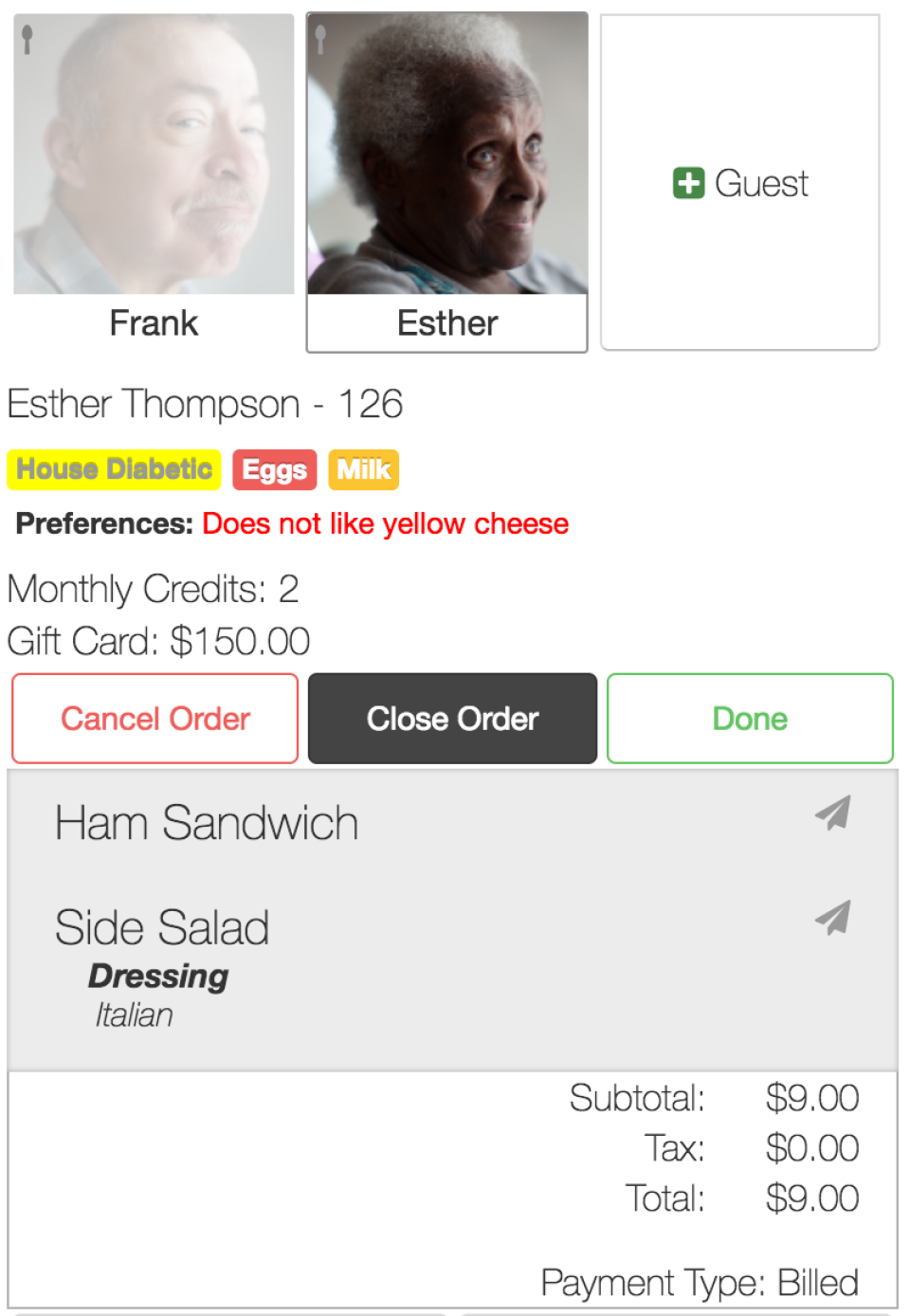910x1316 pixels.
Task: Open the Payment Type Billed selector
Action: [x=698, y=1282]
